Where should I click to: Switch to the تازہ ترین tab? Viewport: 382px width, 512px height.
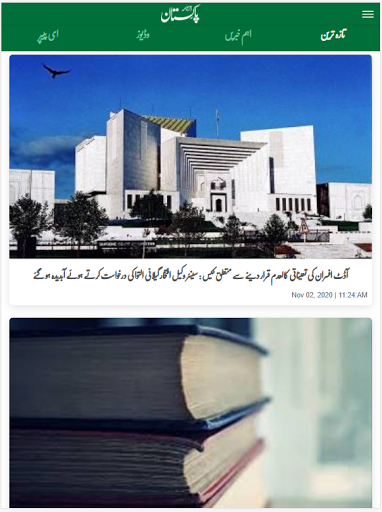coord(334,35)
